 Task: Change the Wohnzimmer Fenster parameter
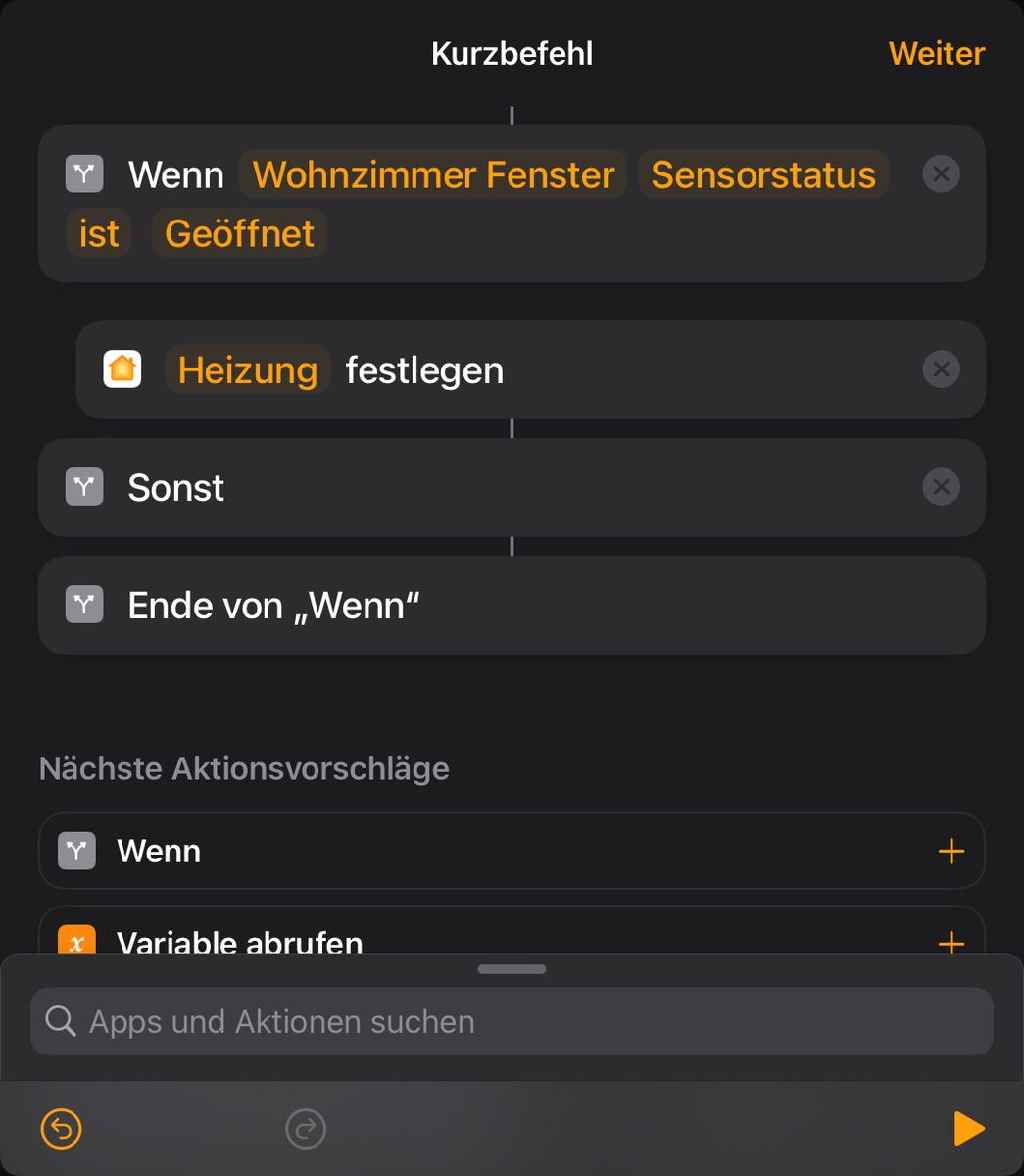pos(433,174)
